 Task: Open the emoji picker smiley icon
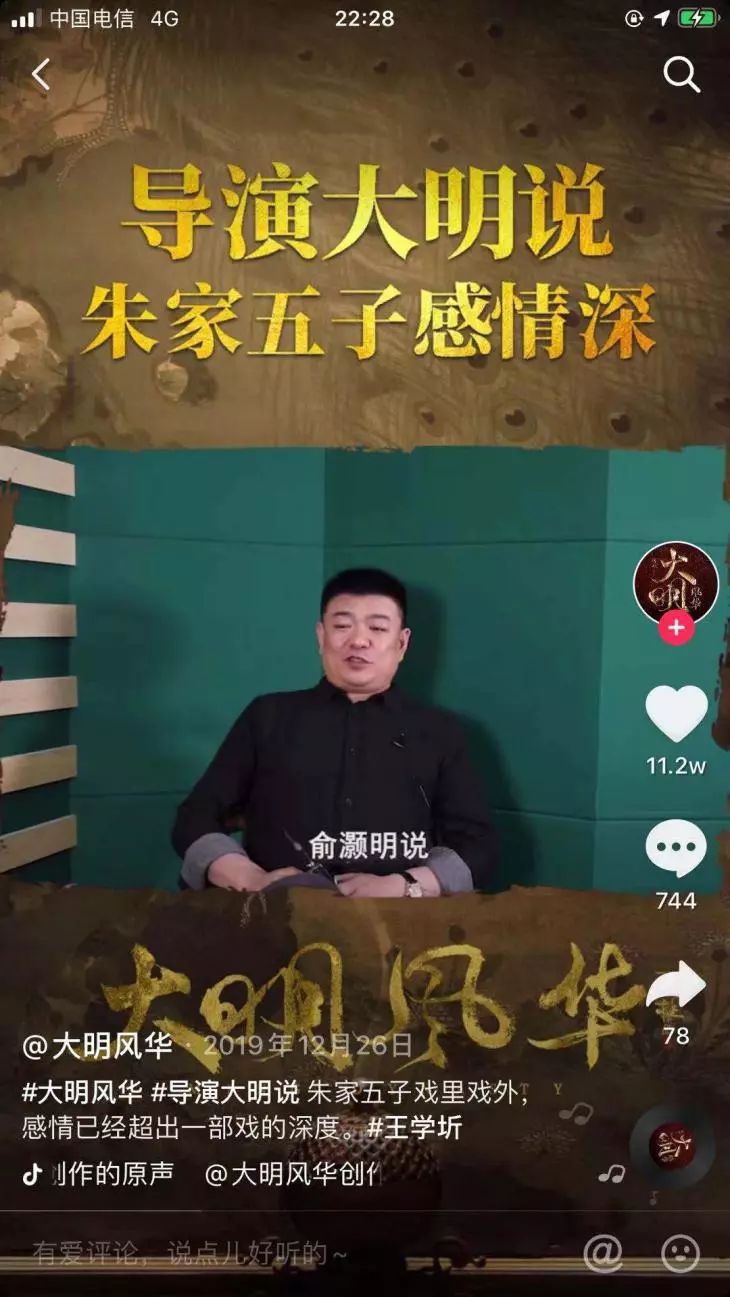(681, 1252)
